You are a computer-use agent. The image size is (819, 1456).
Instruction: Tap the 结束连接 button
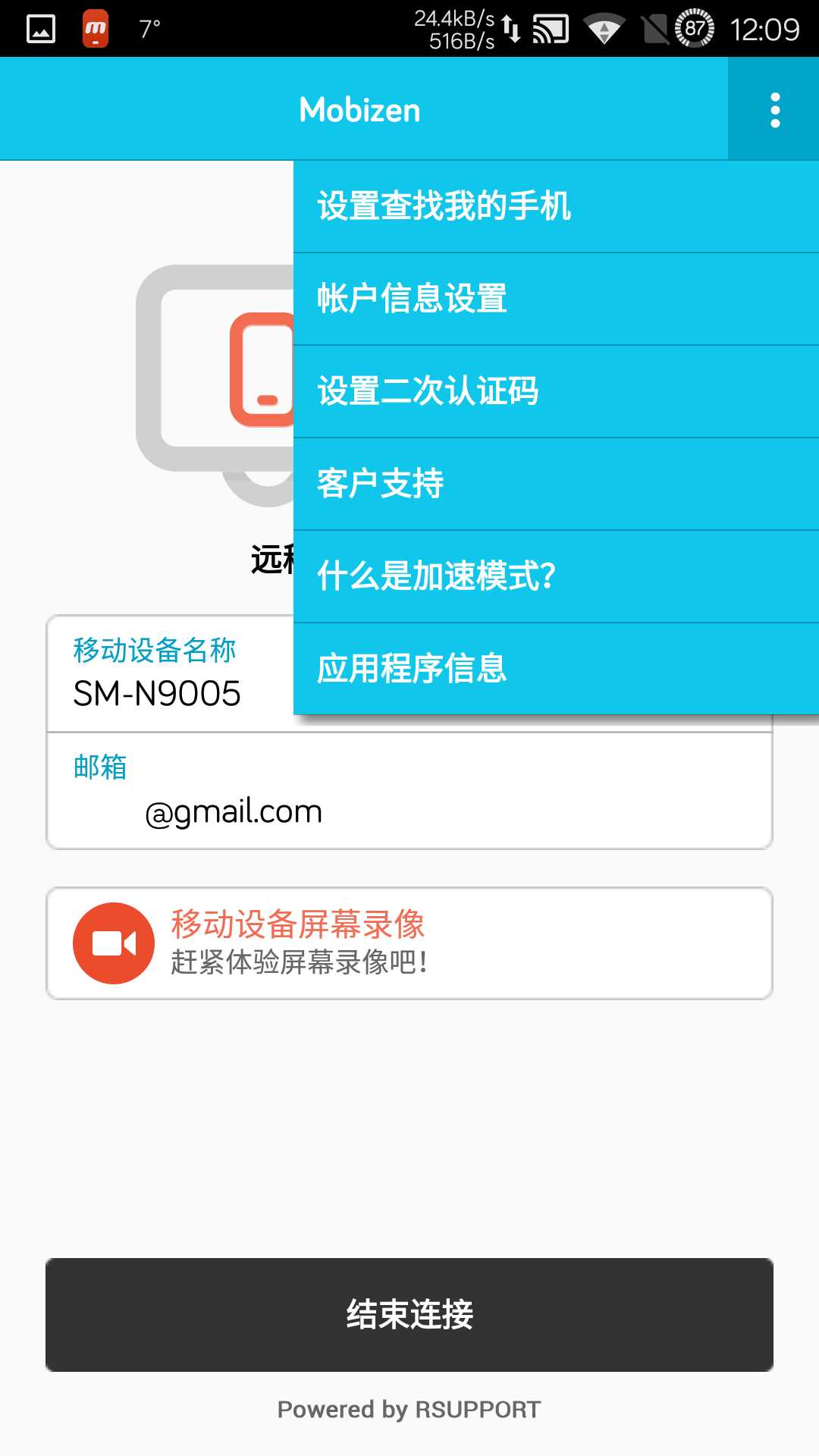pos(409,1314)
